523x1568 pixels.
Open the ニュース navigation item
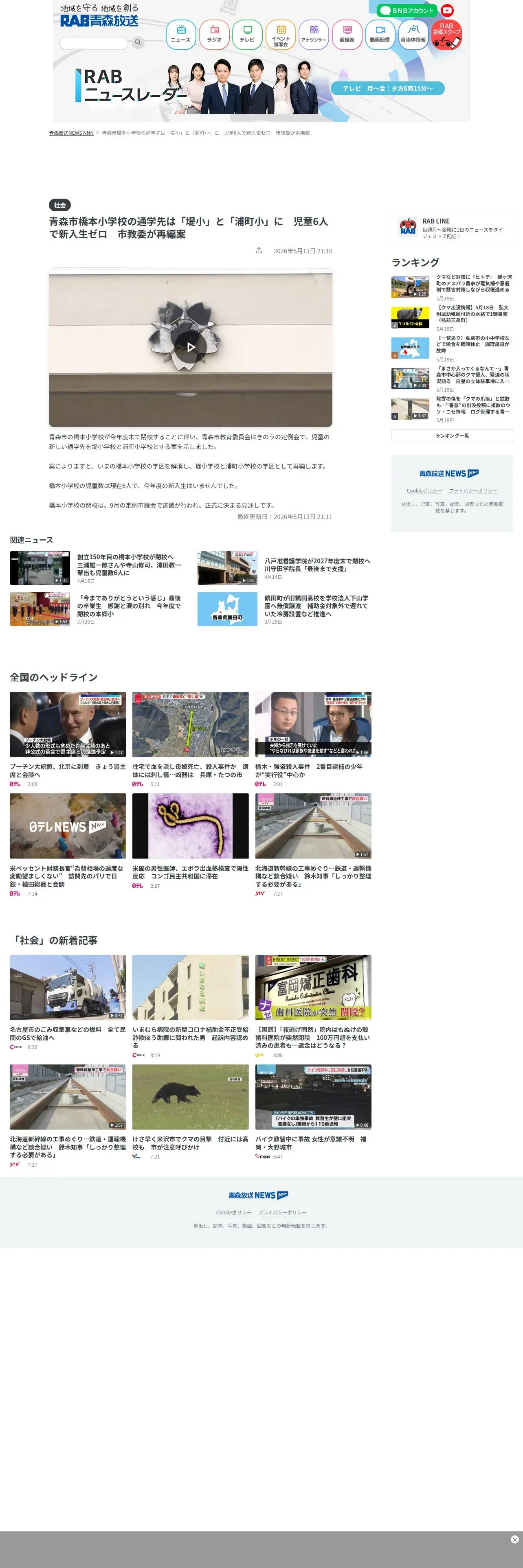(x=181, y=35)
